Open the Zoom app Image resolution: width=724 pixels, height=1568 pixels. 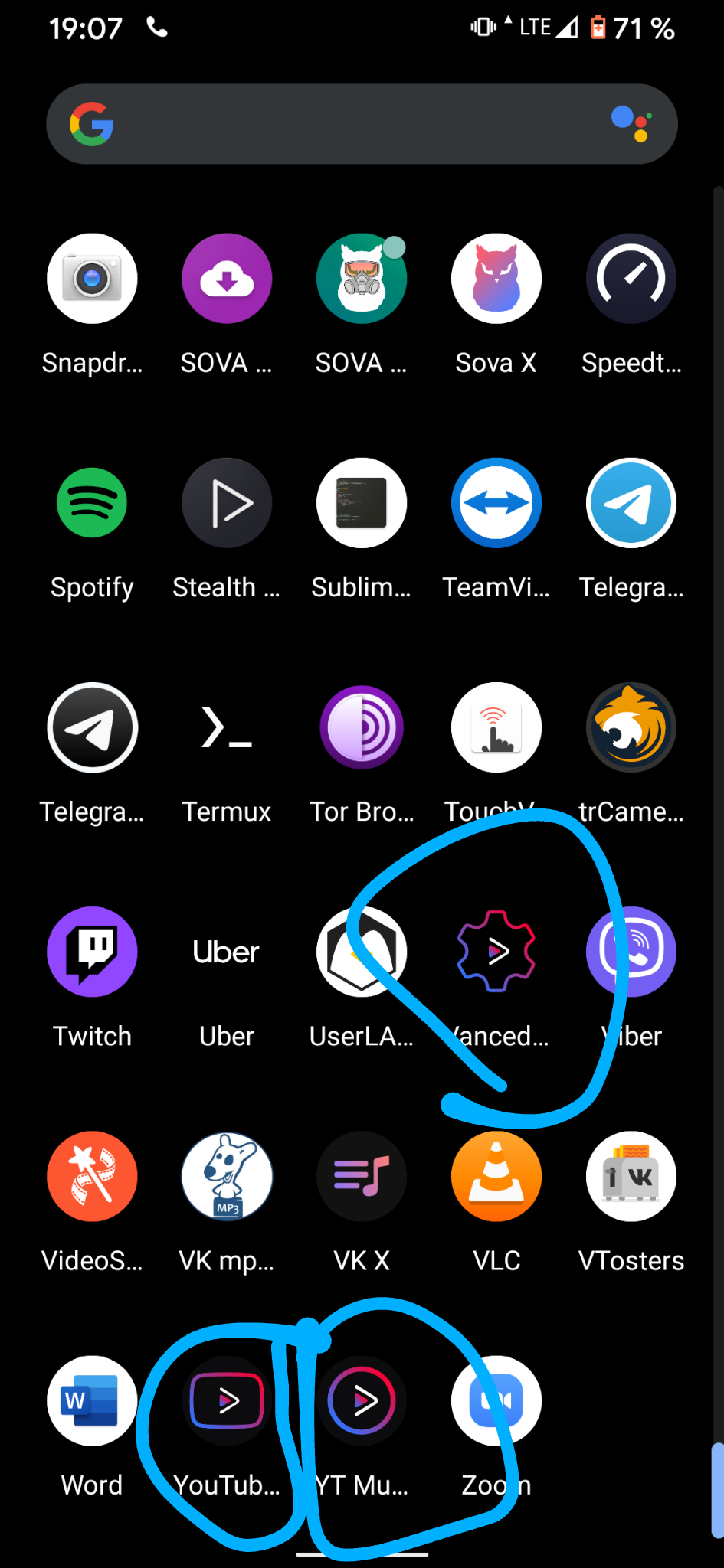[496, 1401]
